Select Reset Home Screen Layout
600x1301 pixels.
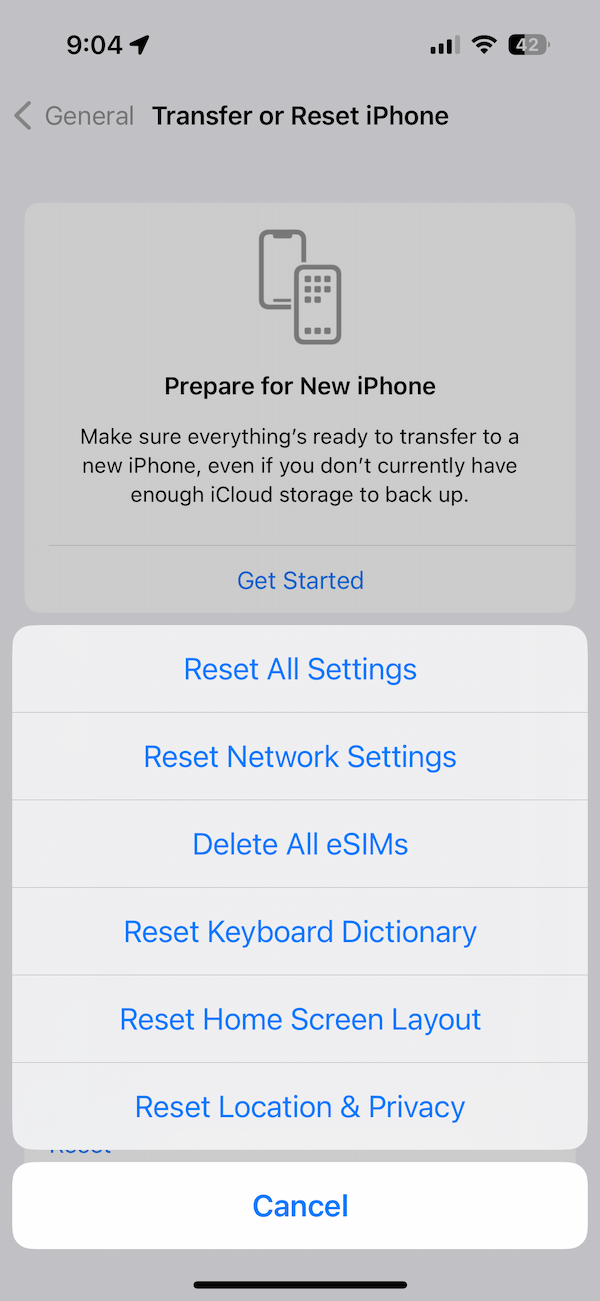coord(300,1019)
